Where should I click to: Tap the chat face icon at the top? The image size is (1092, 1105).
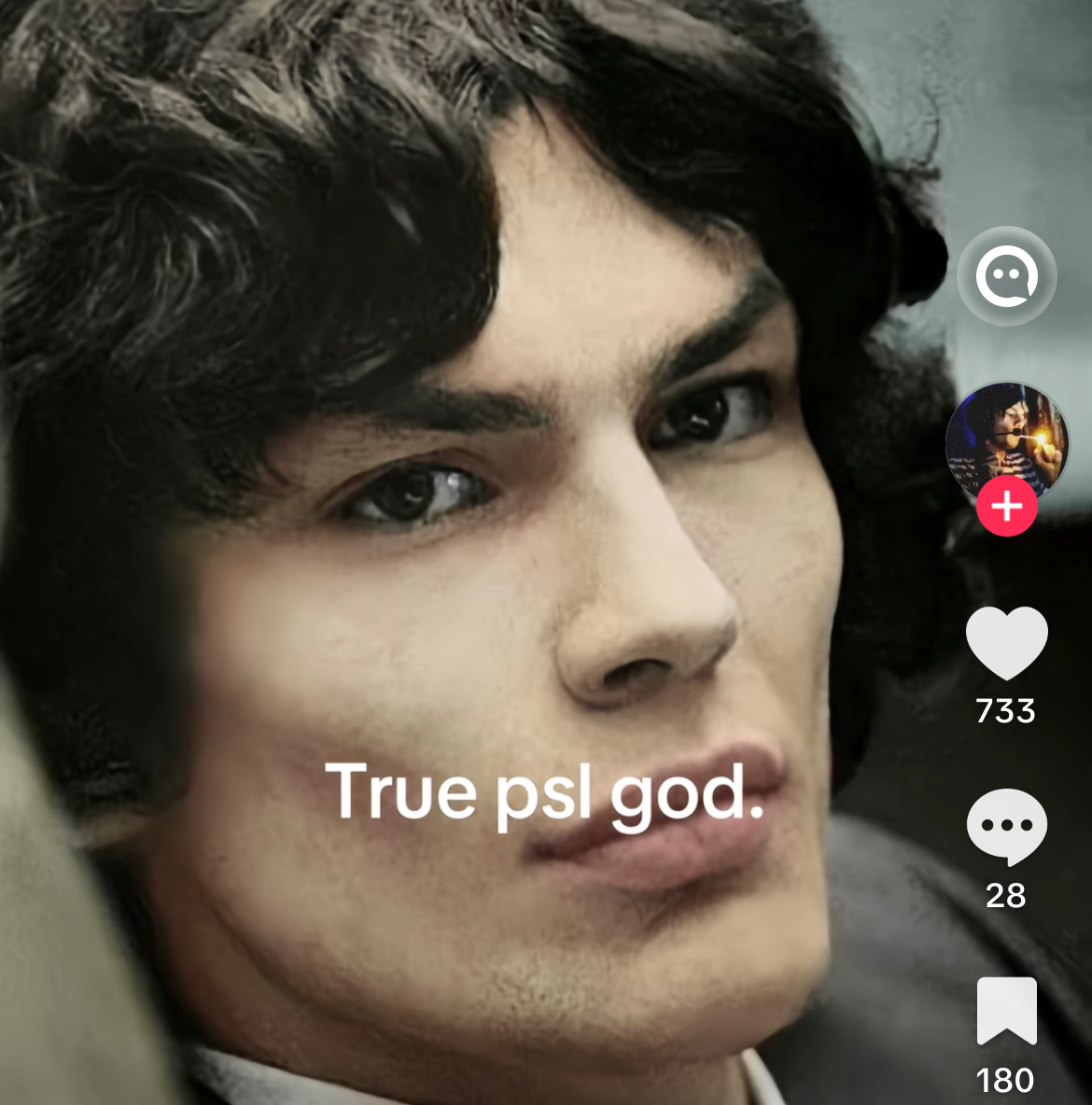(x=1006, y=276)
